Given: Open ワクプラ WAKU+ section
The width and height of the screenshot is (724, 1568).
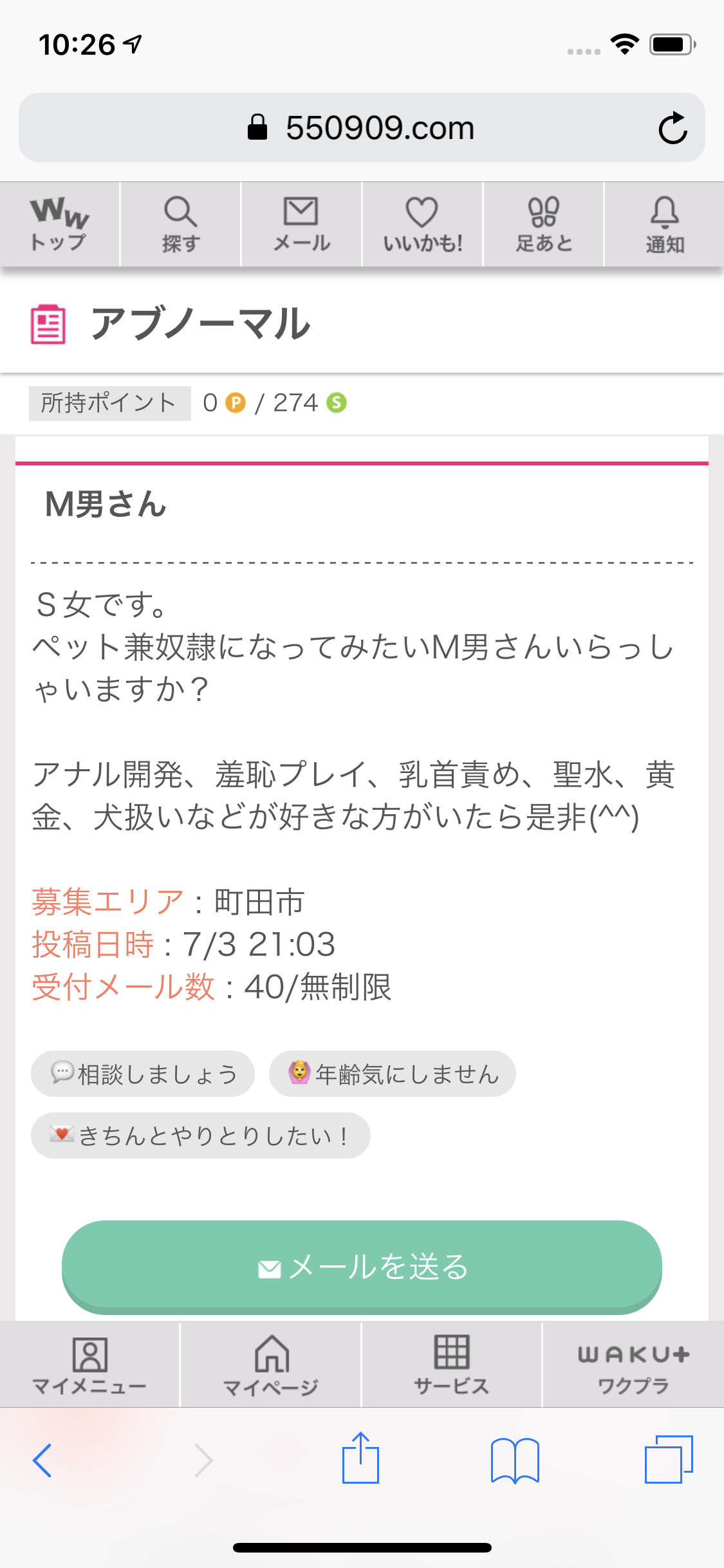Looking at the screenshot, I should pos(633,1365).
